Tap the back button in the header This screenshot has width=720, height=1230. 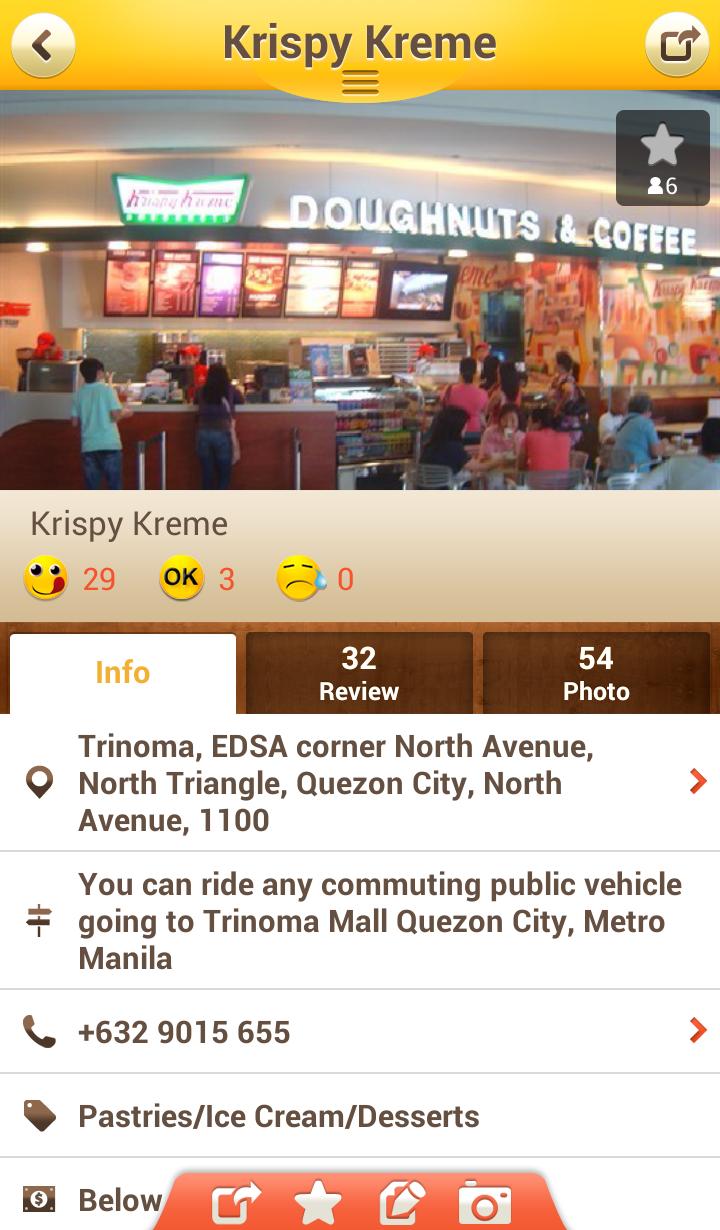coord(42,42)
